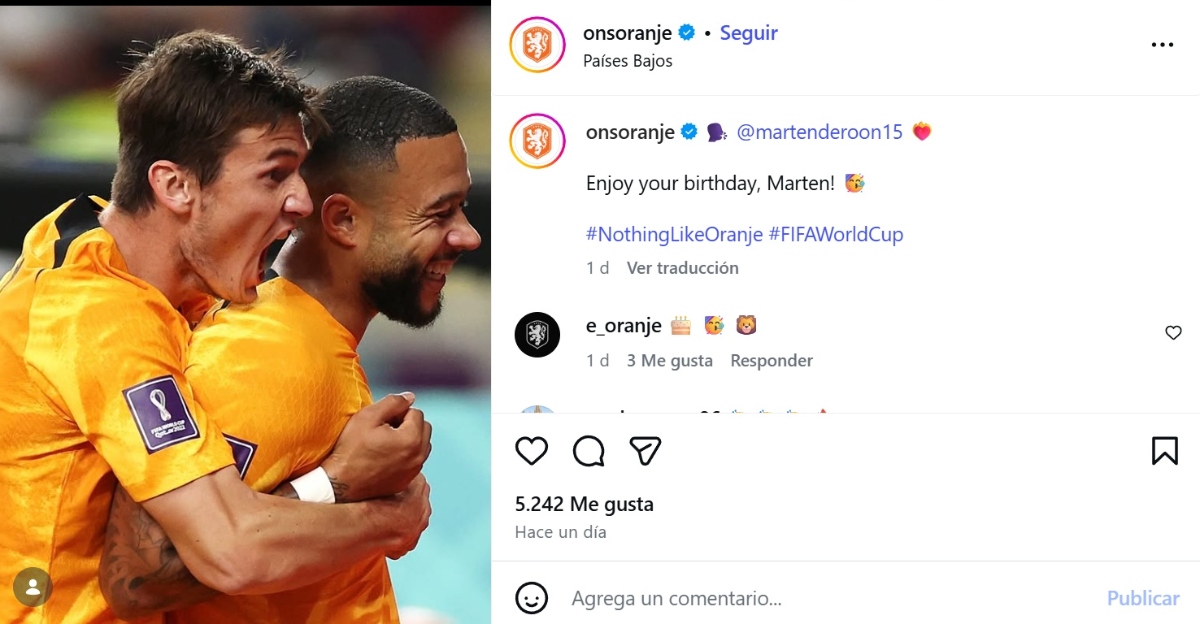Open the Países Bajos location link

click(x=627, y=61)
